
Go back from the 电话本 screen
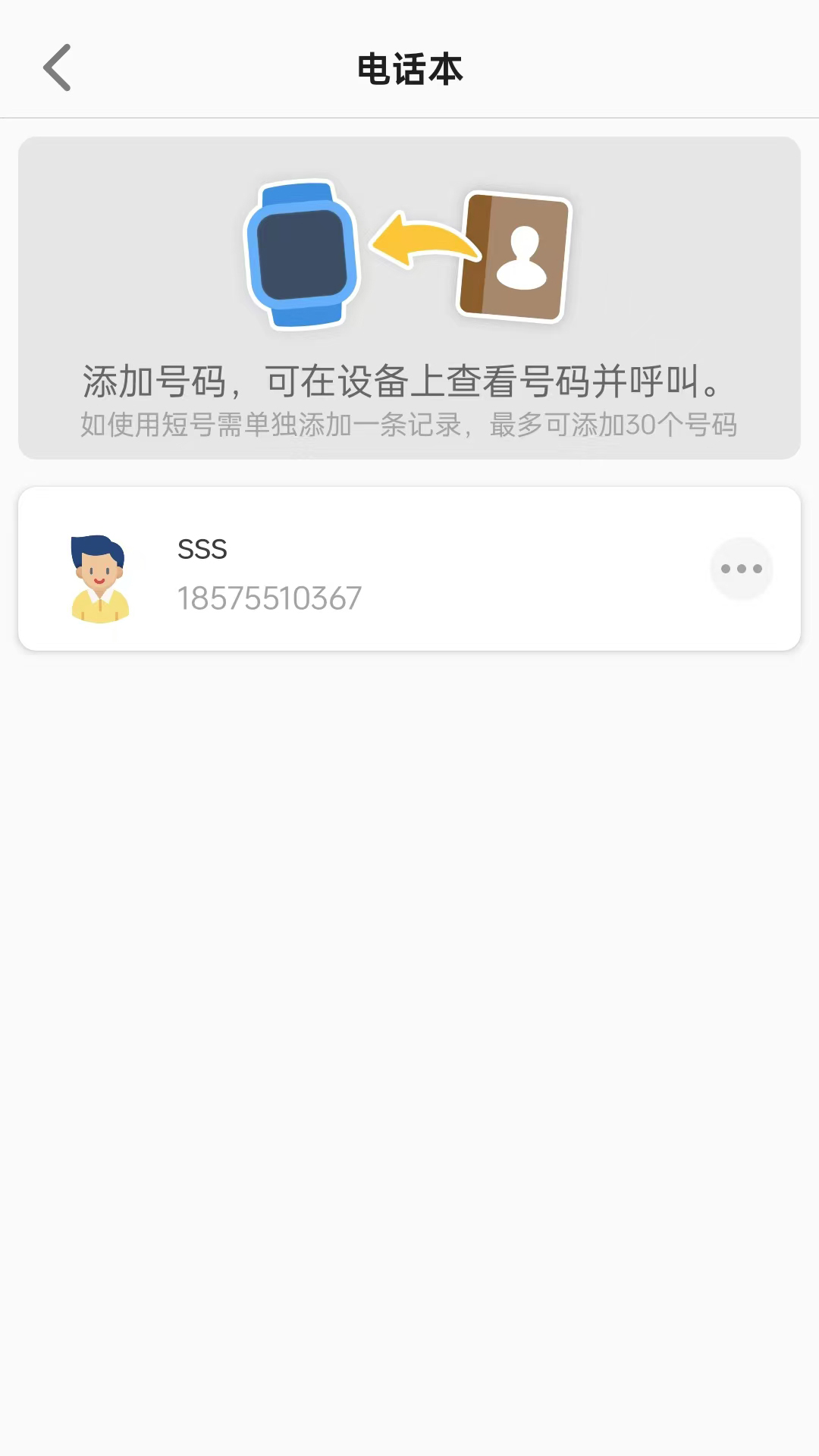(58, 68)
